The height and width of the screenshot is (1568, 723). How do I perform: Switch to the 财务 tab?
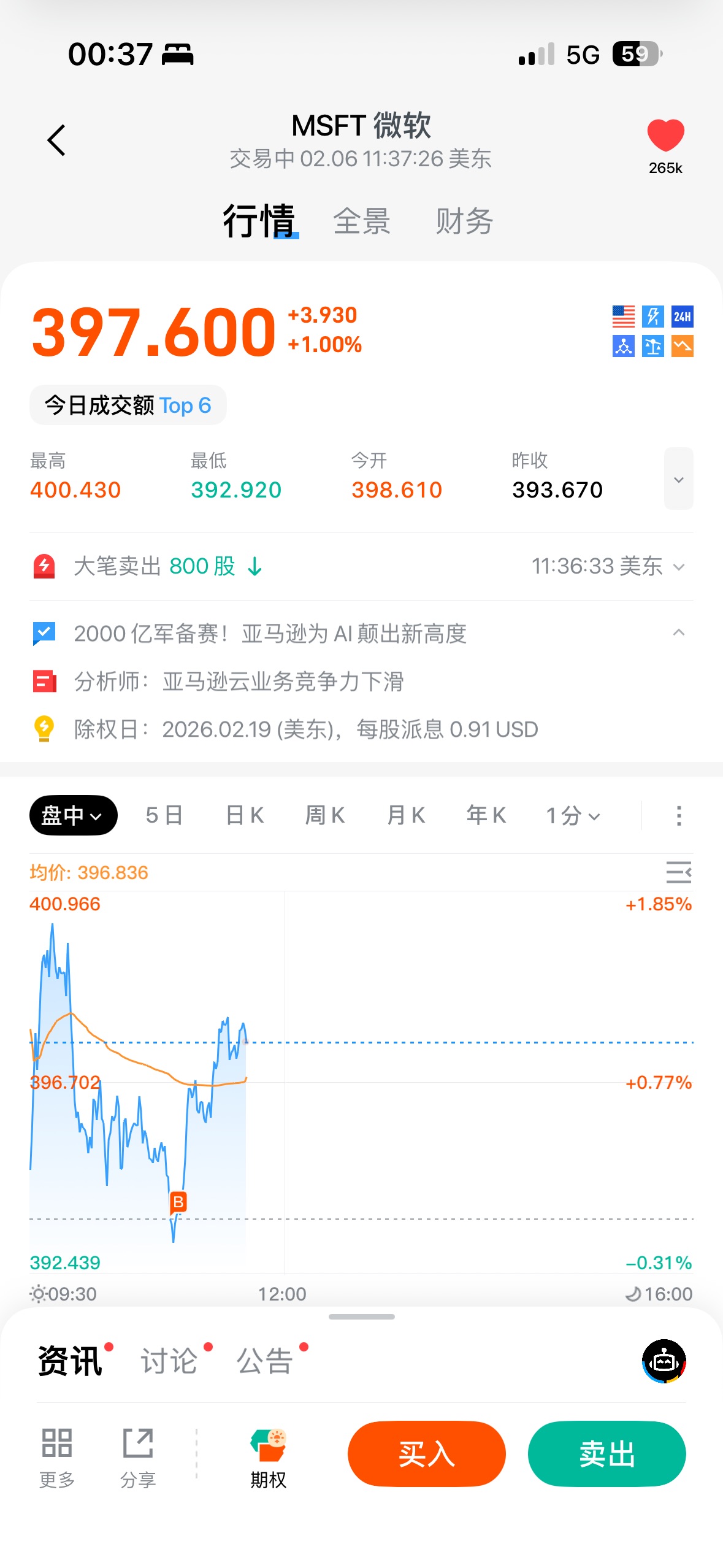click(x=464, y=221)
